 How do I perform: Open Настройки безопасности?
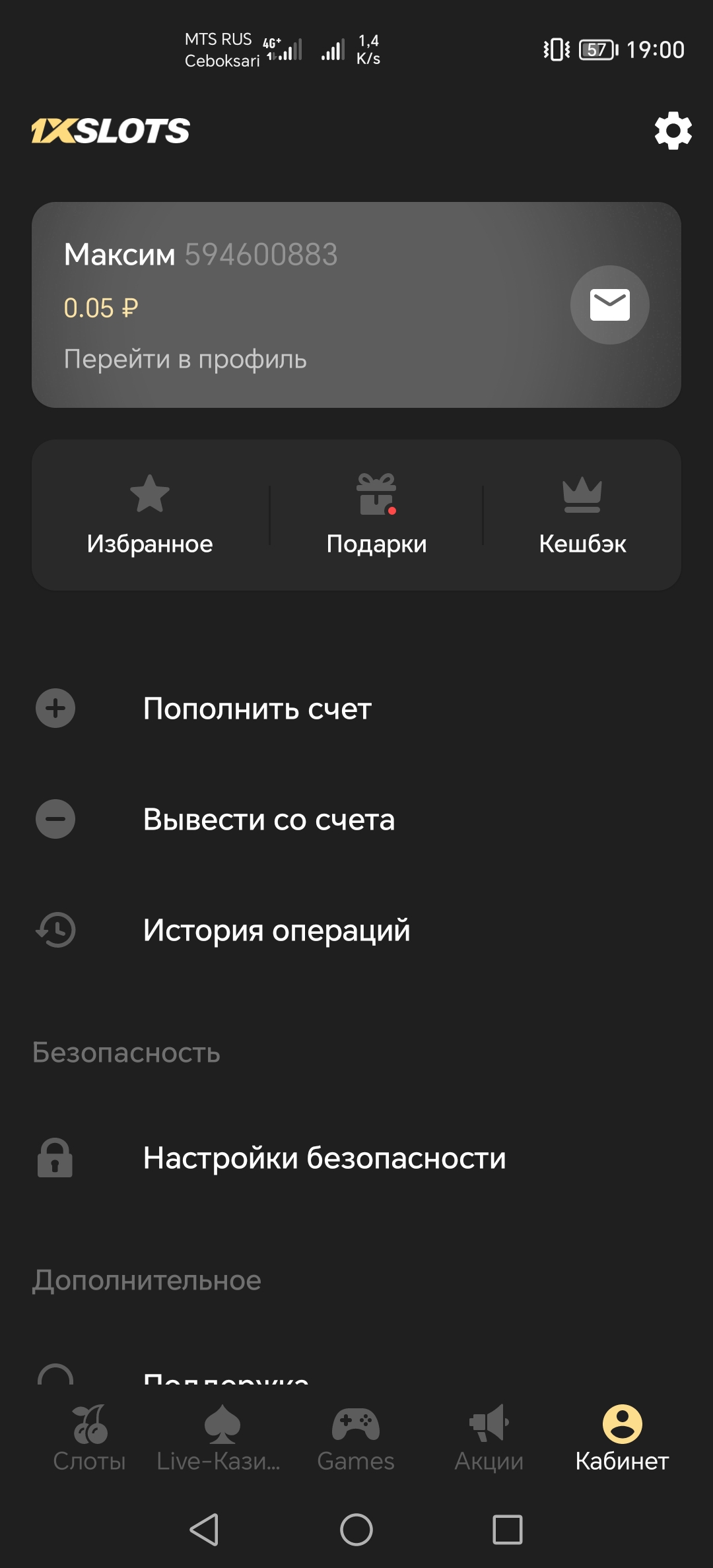click(324, 1158)
